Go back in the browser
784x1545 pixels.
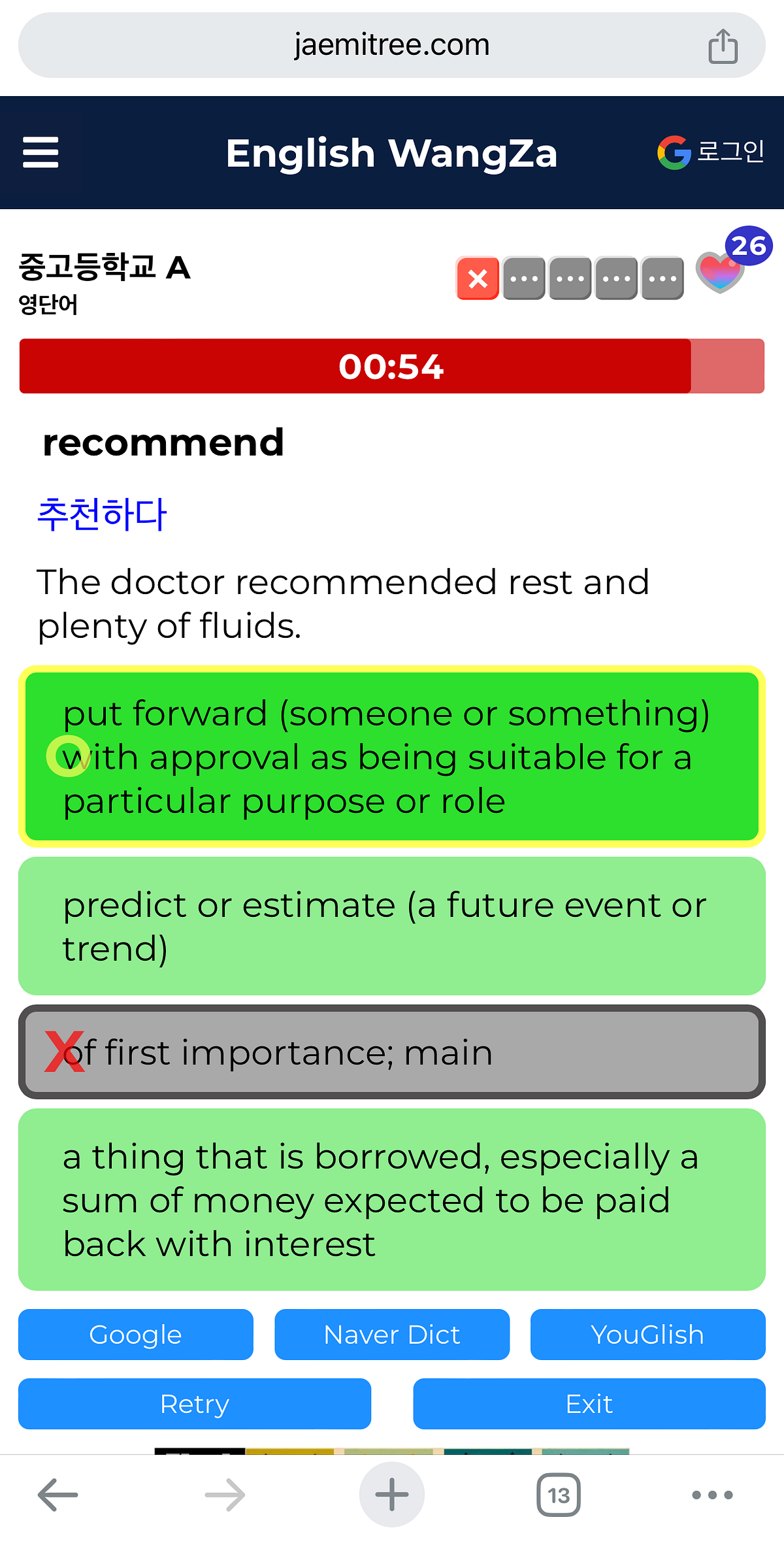(x=57, y=1495)
